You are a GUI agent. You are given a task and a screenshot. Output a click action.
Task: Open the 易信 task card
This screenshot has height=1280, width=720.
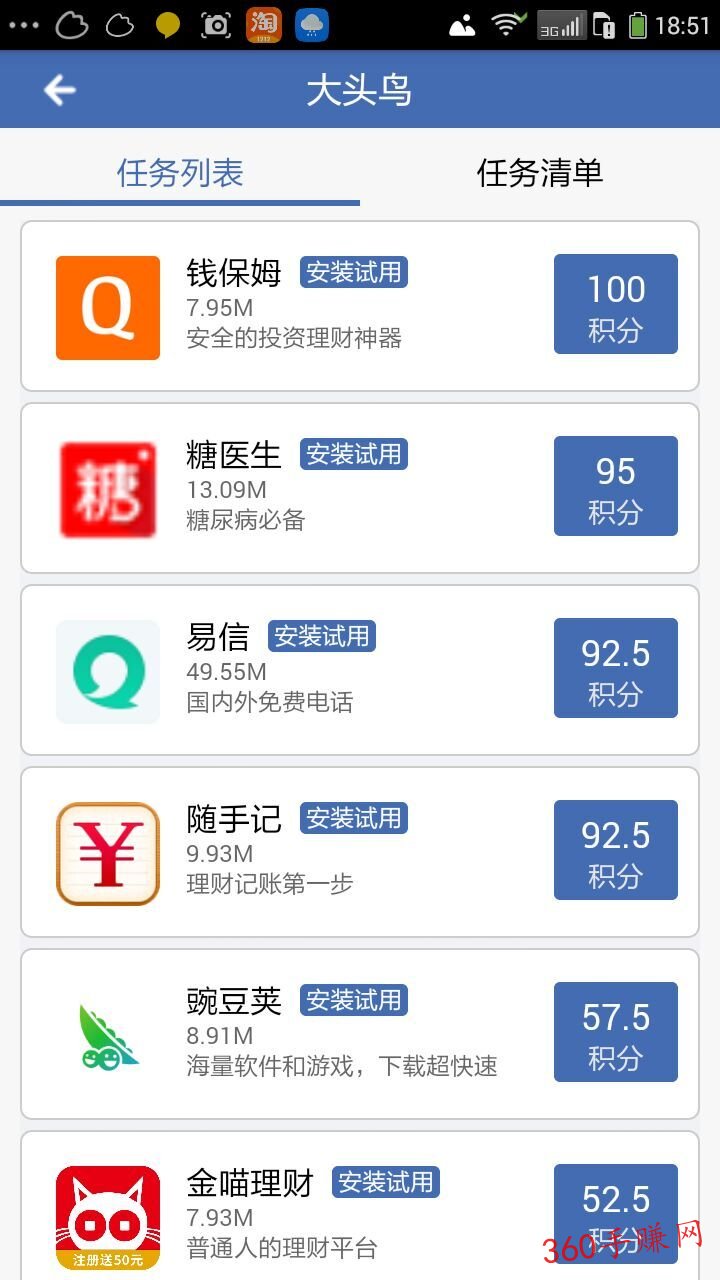coord(360,670)
